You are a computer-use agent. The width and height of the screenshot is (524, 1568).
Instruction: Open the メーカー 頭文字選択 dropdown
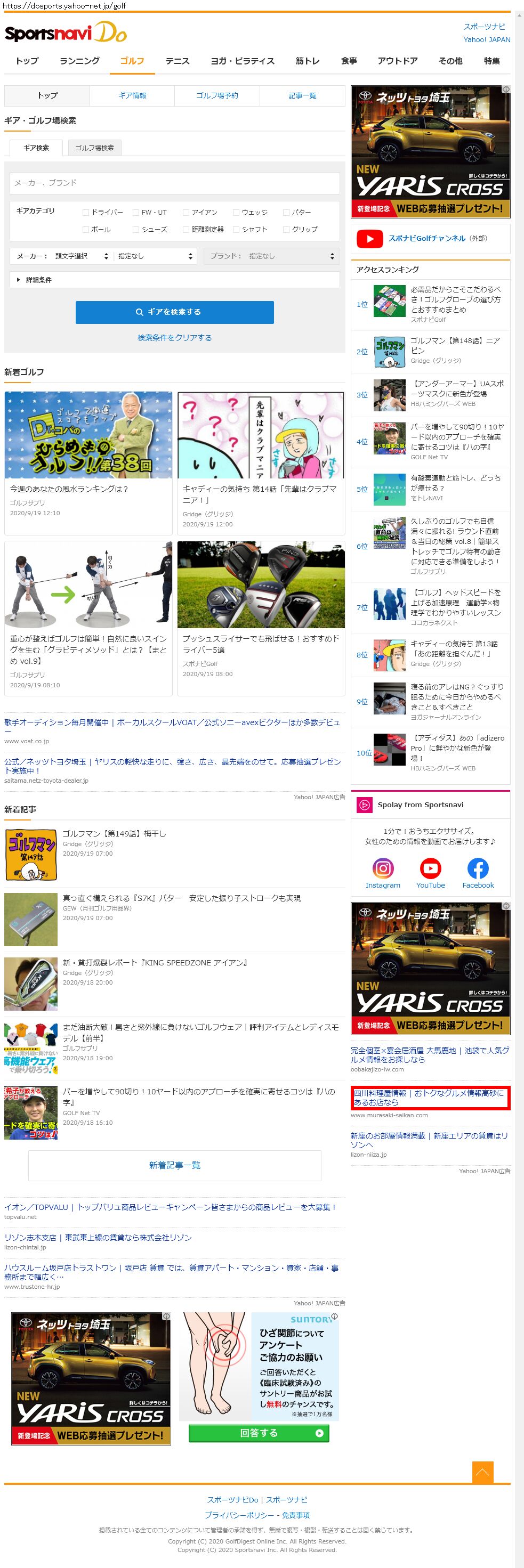point(81,256)
